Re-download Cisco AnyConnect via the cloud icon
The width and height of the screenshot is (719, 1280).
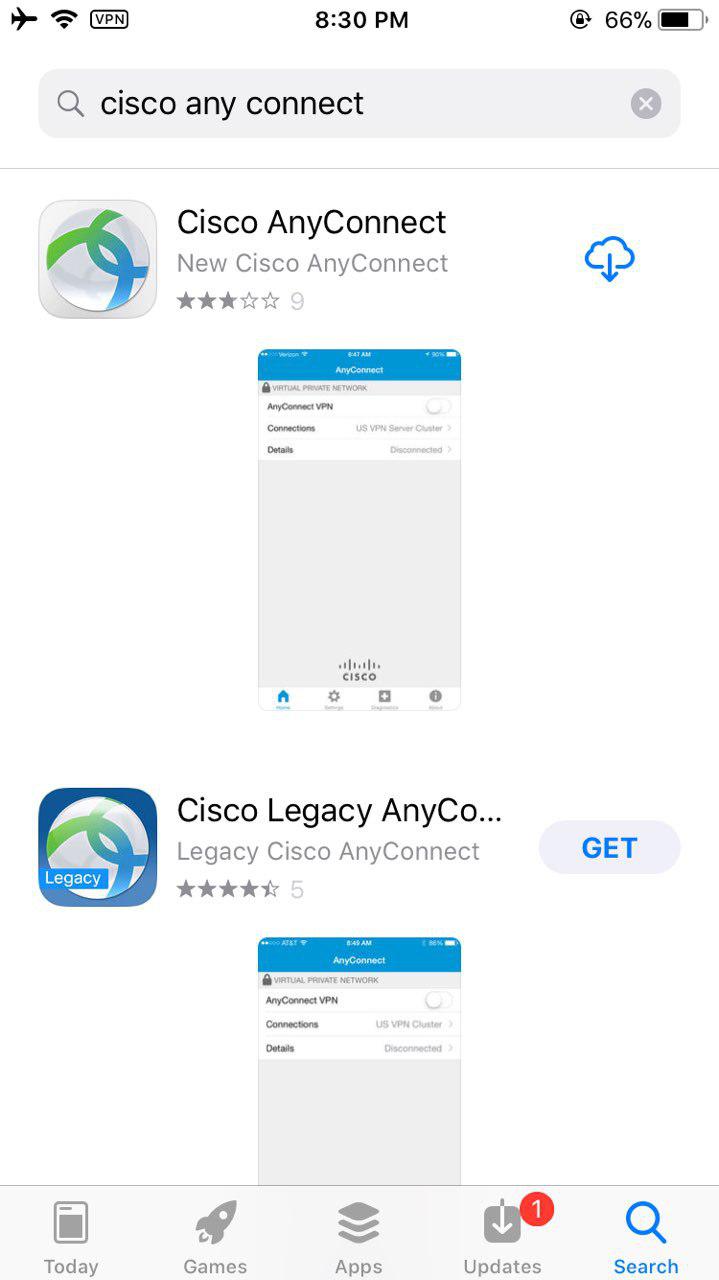[x=609, y=259]
